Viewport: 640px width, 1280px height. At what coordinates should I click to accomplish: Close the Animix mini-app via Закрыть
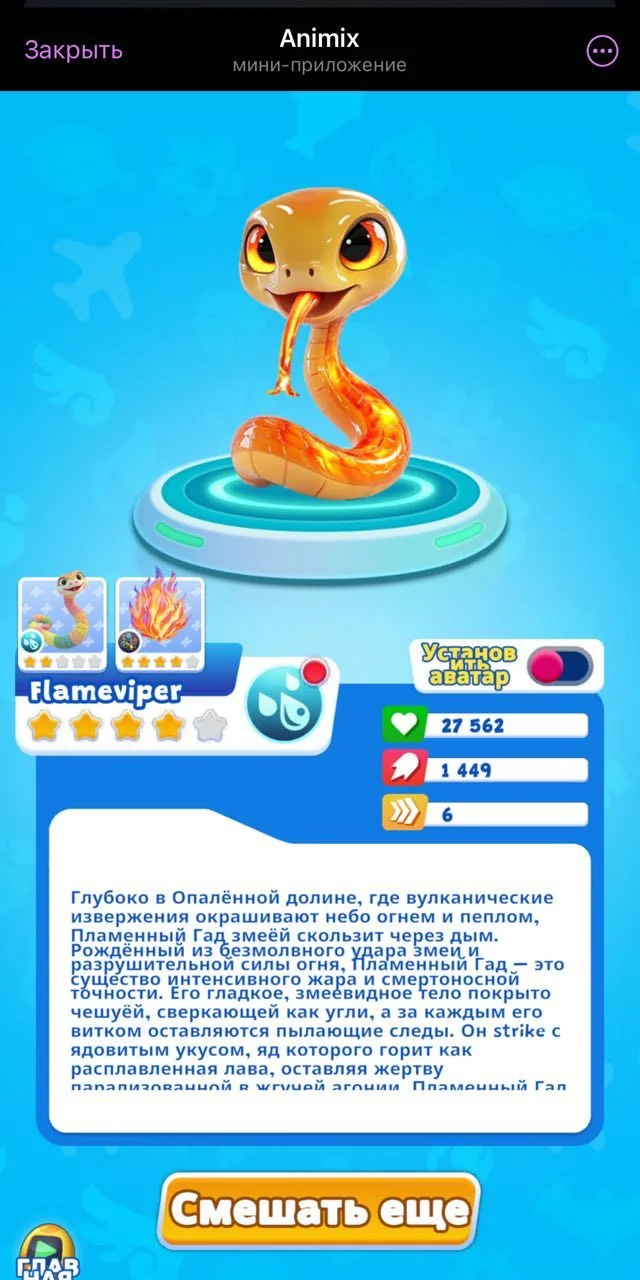coord(73,50)
